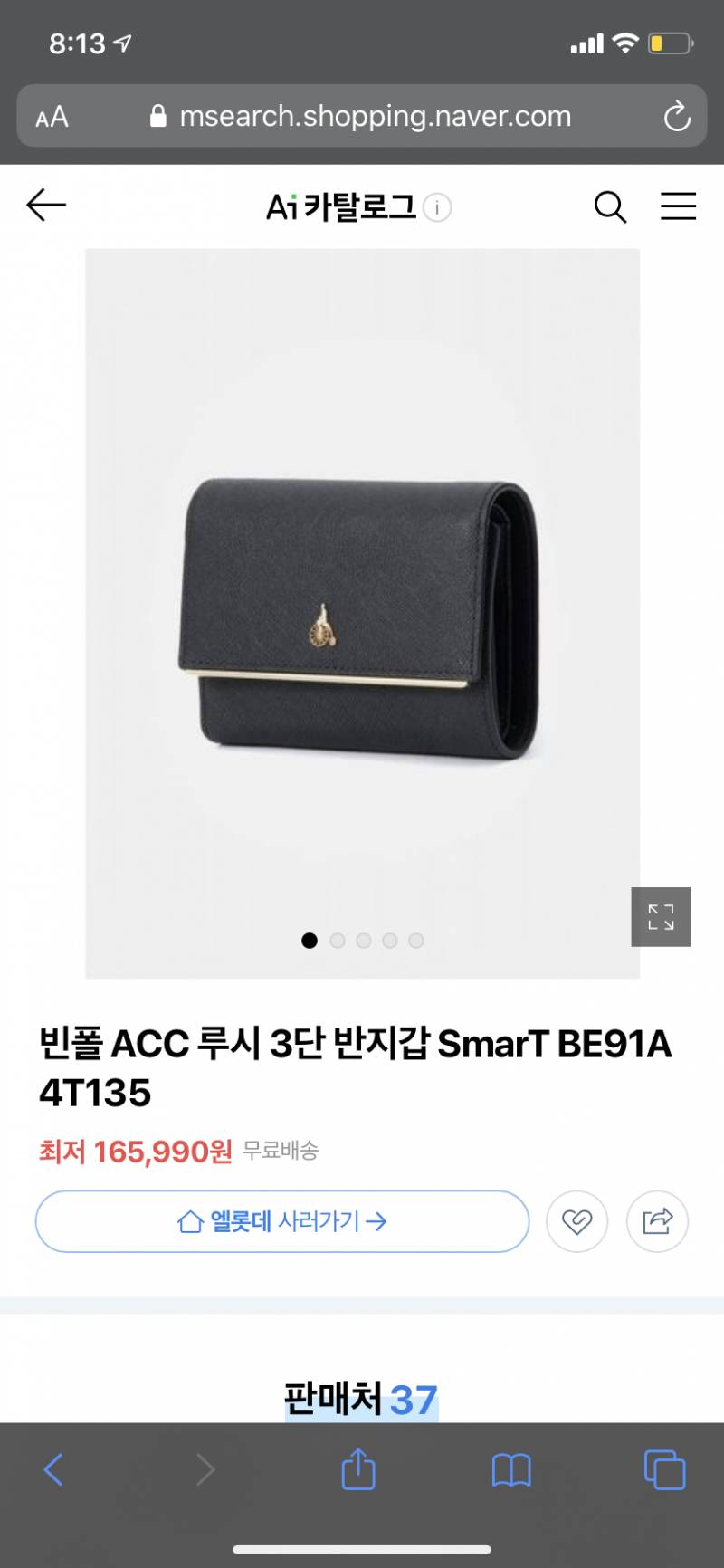Show all open Safari tabs
This screenshot has width=724, height=1568.
coord(664,1469)
